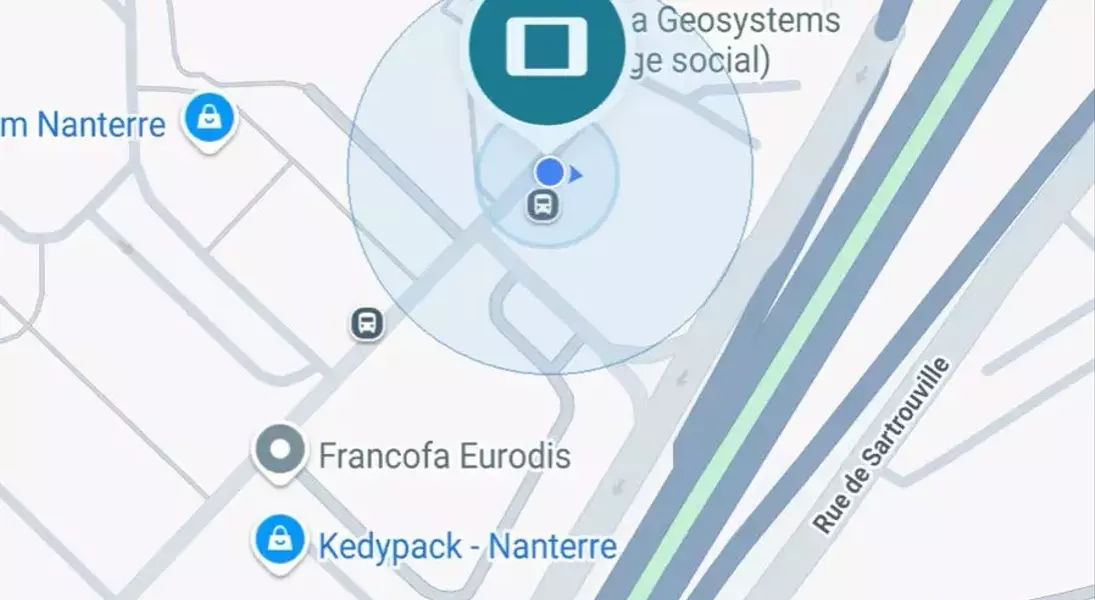Screen dimensions: 1095x600
Task: Open the bus stop near Francofa Eurodis
Action: [x=368, y=323]
